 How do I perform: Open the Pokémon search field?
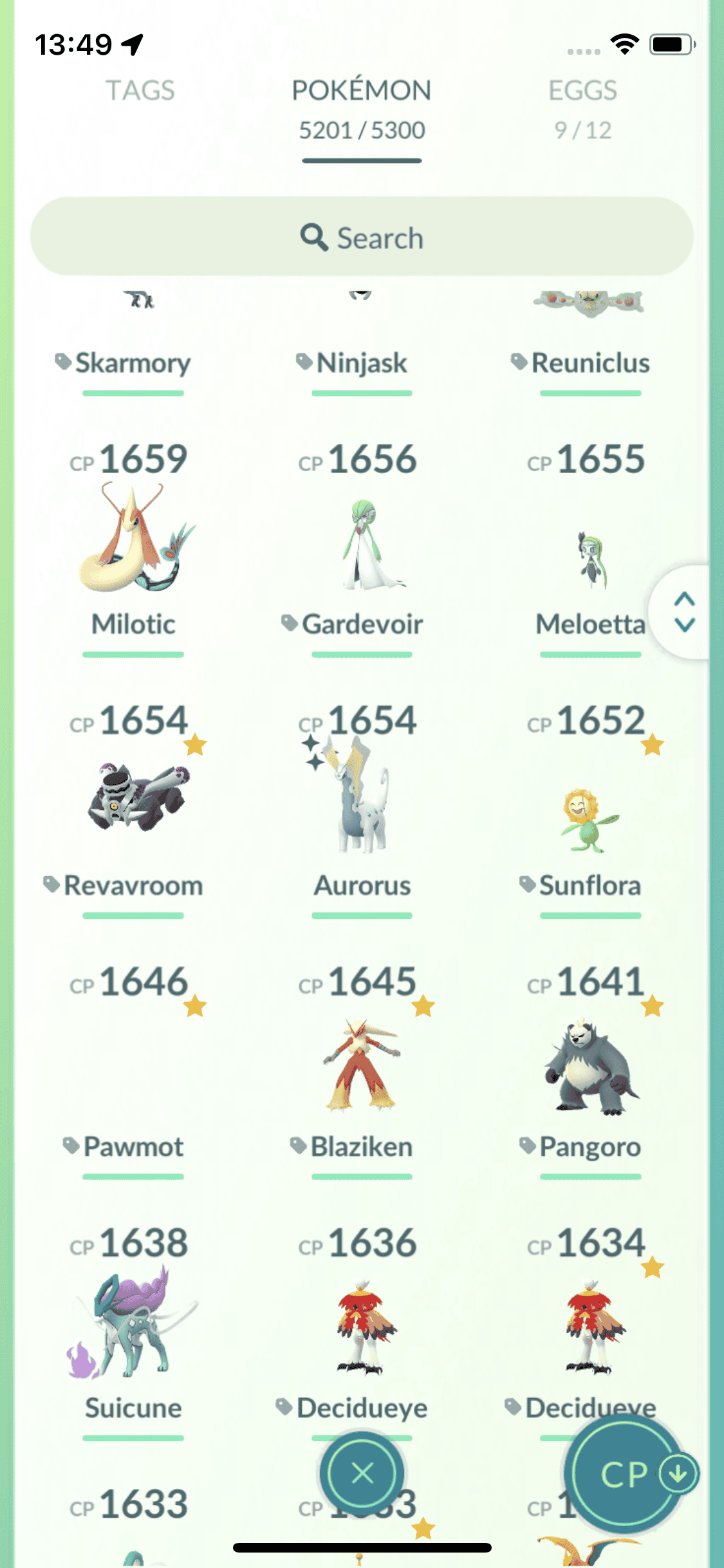click(x=362, y=237)
